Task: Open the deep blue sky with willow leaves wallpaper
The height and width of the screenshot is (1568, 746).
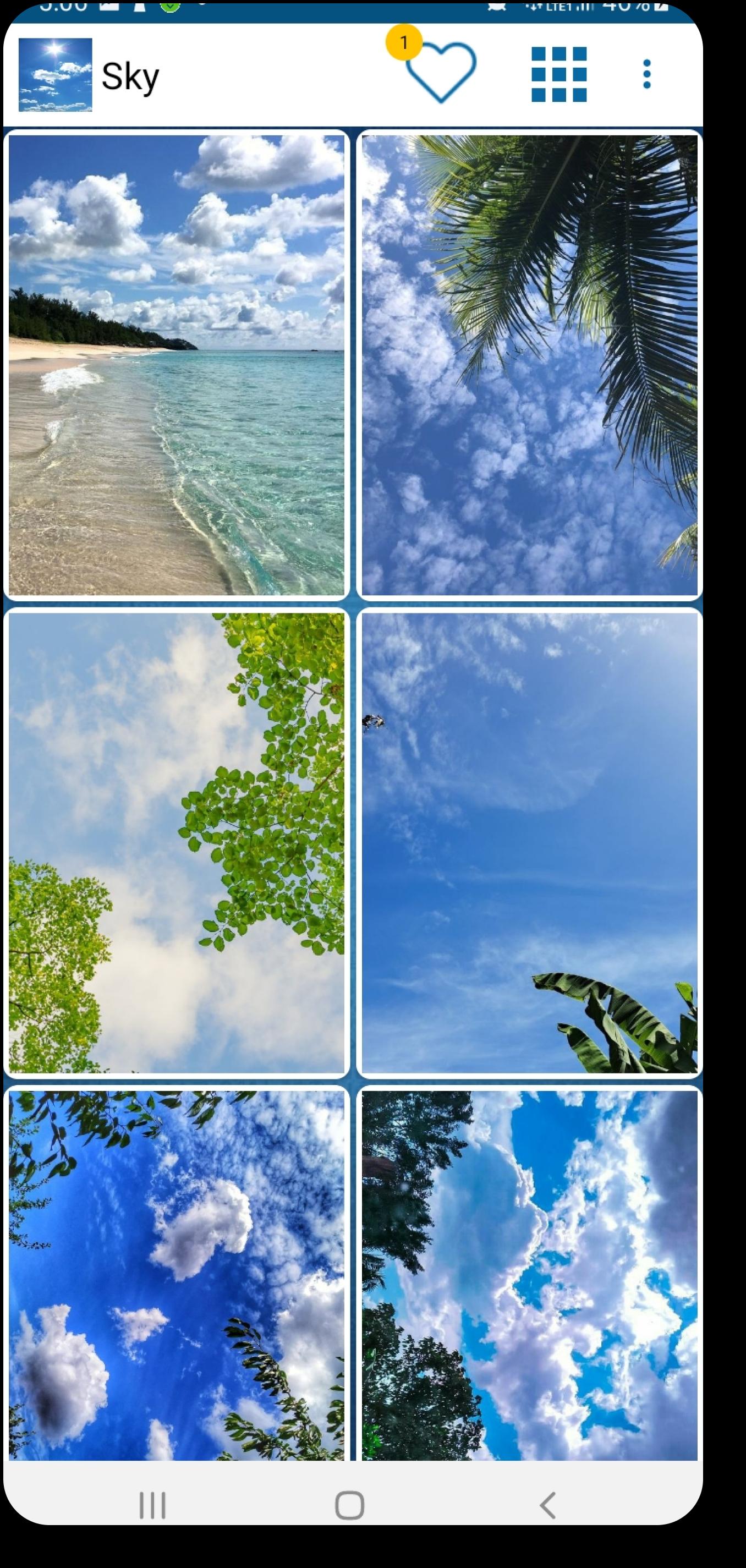Action: tap(177, 1274)
